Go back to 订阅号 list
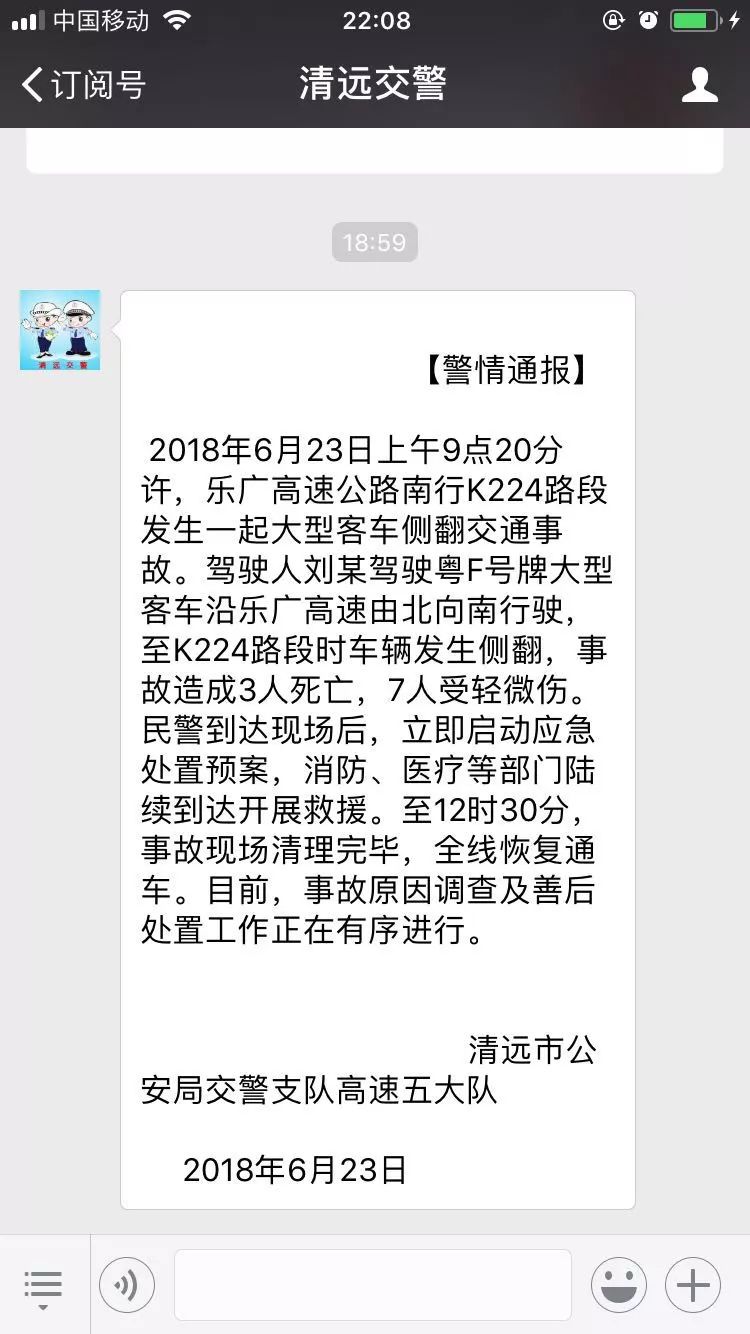The height and width of the screenshot is (1334, 750). pos(82,85)
